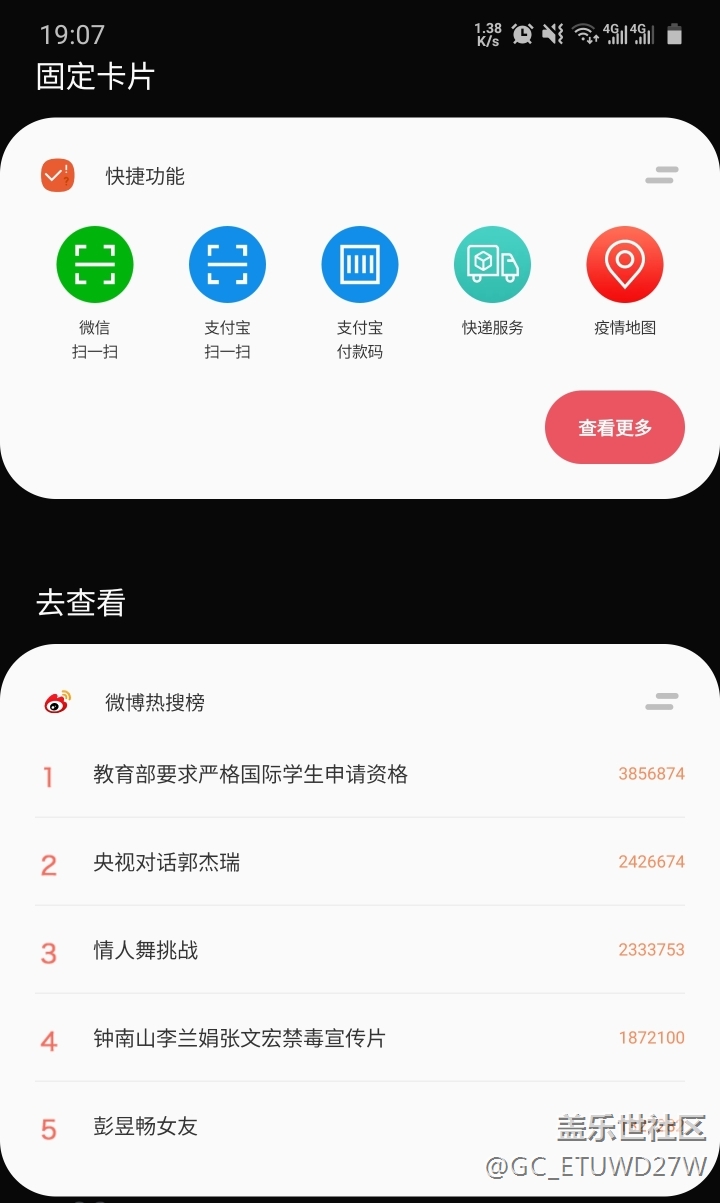Open menu handle on 快捷功能 card
720x1203 pixels.
click(x=662, y=176)
